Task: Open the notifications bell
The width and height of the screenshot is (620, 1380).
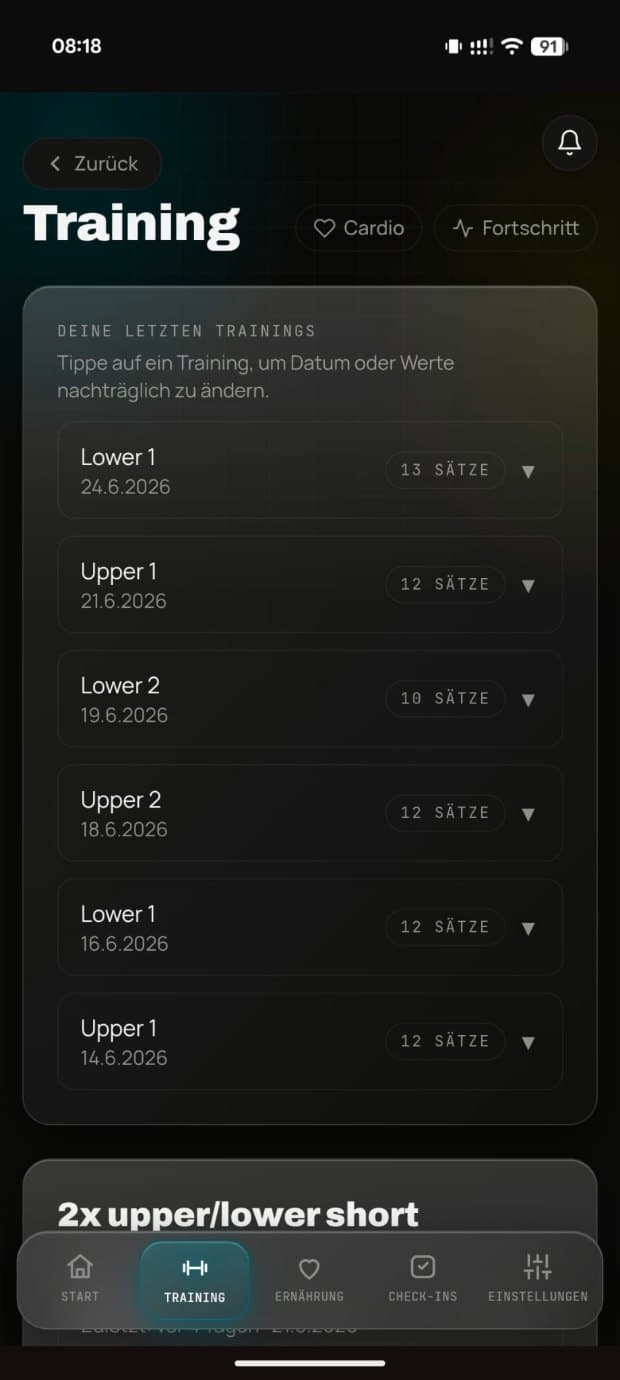Action: (569, 143)
